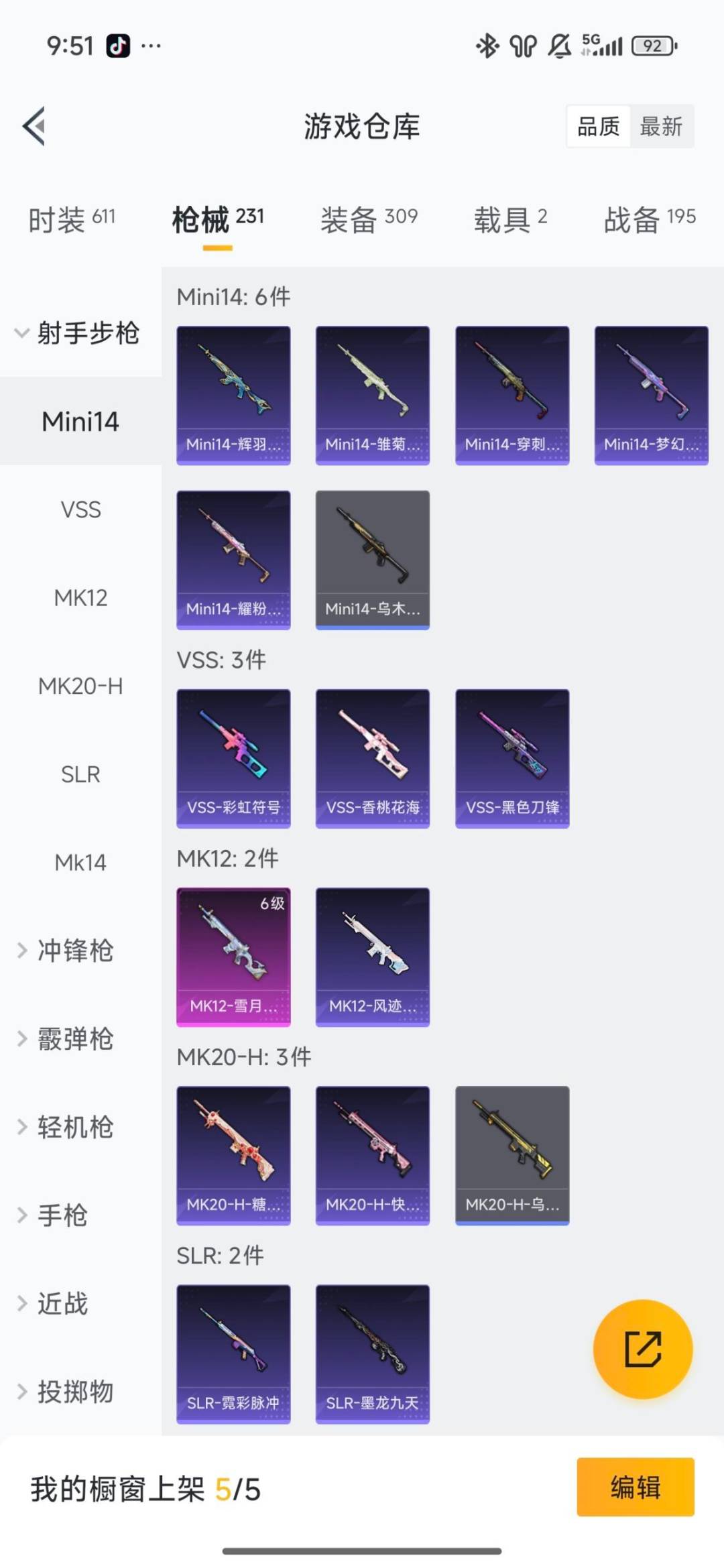Switch to the 装备 tab
Image resolution: width=724 pixels, height=1568 pixels.
(x=369, y=219)
